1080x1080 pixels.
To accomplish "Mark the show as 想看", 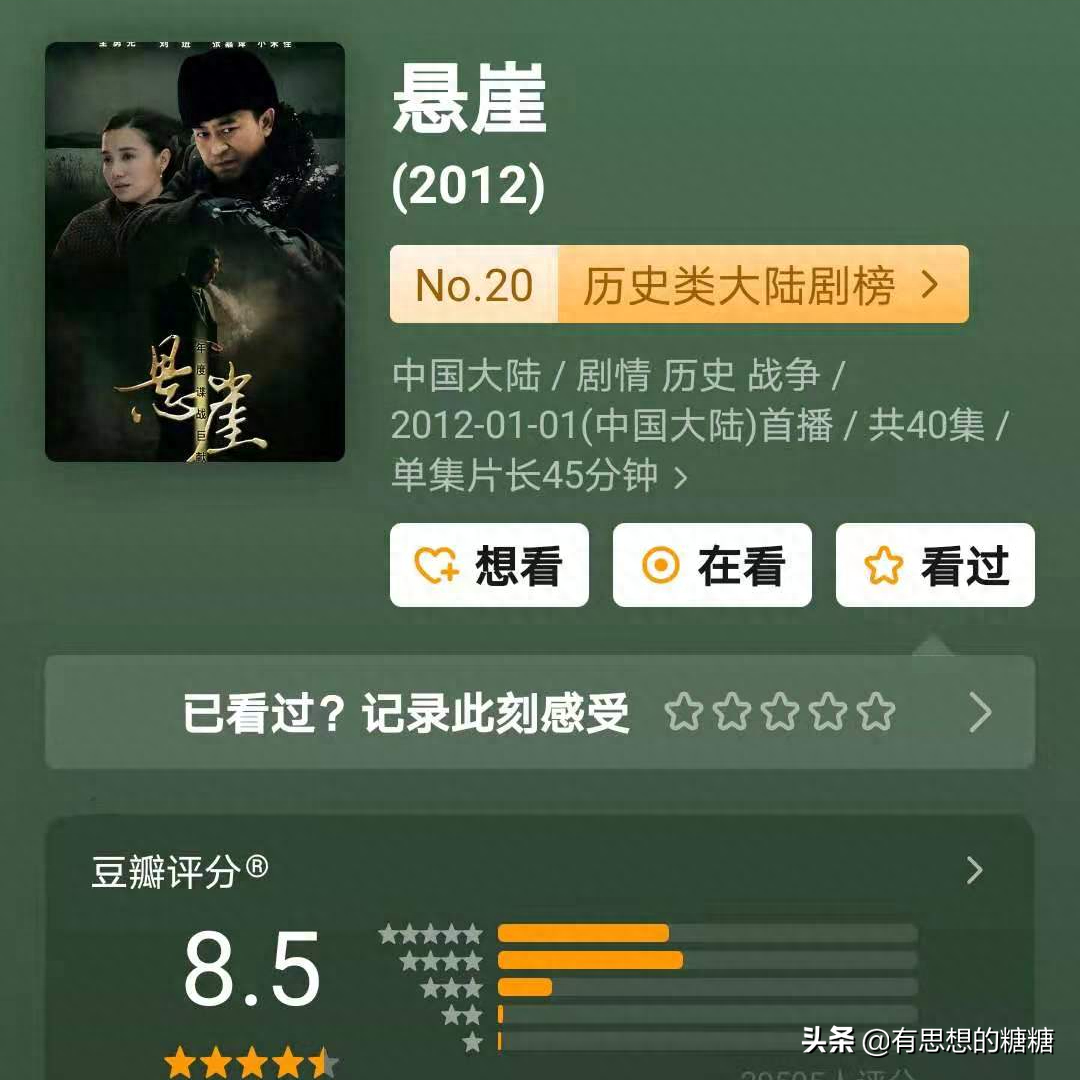I will click(489, 566).
